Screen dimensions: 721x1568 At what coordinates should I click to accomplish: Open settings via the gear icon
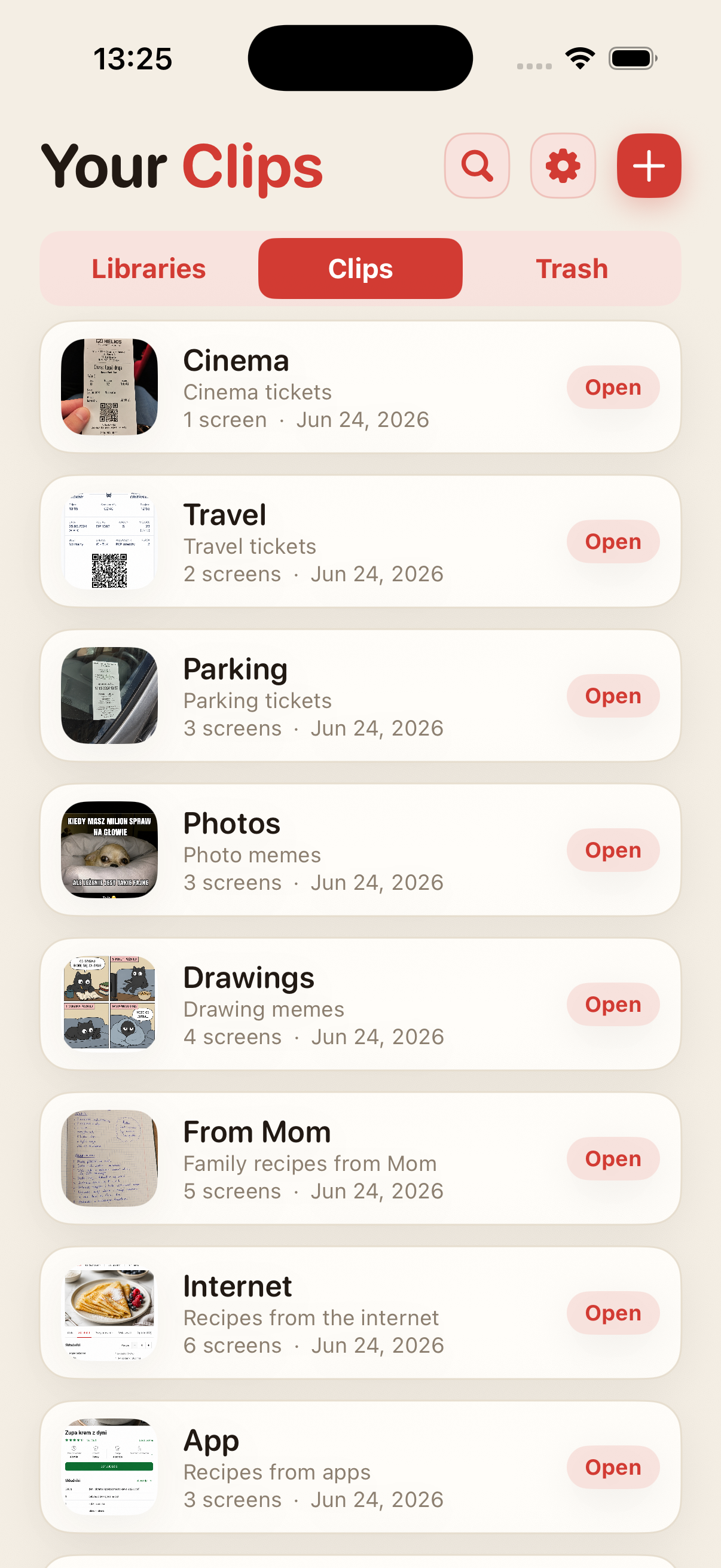[563, 166]
